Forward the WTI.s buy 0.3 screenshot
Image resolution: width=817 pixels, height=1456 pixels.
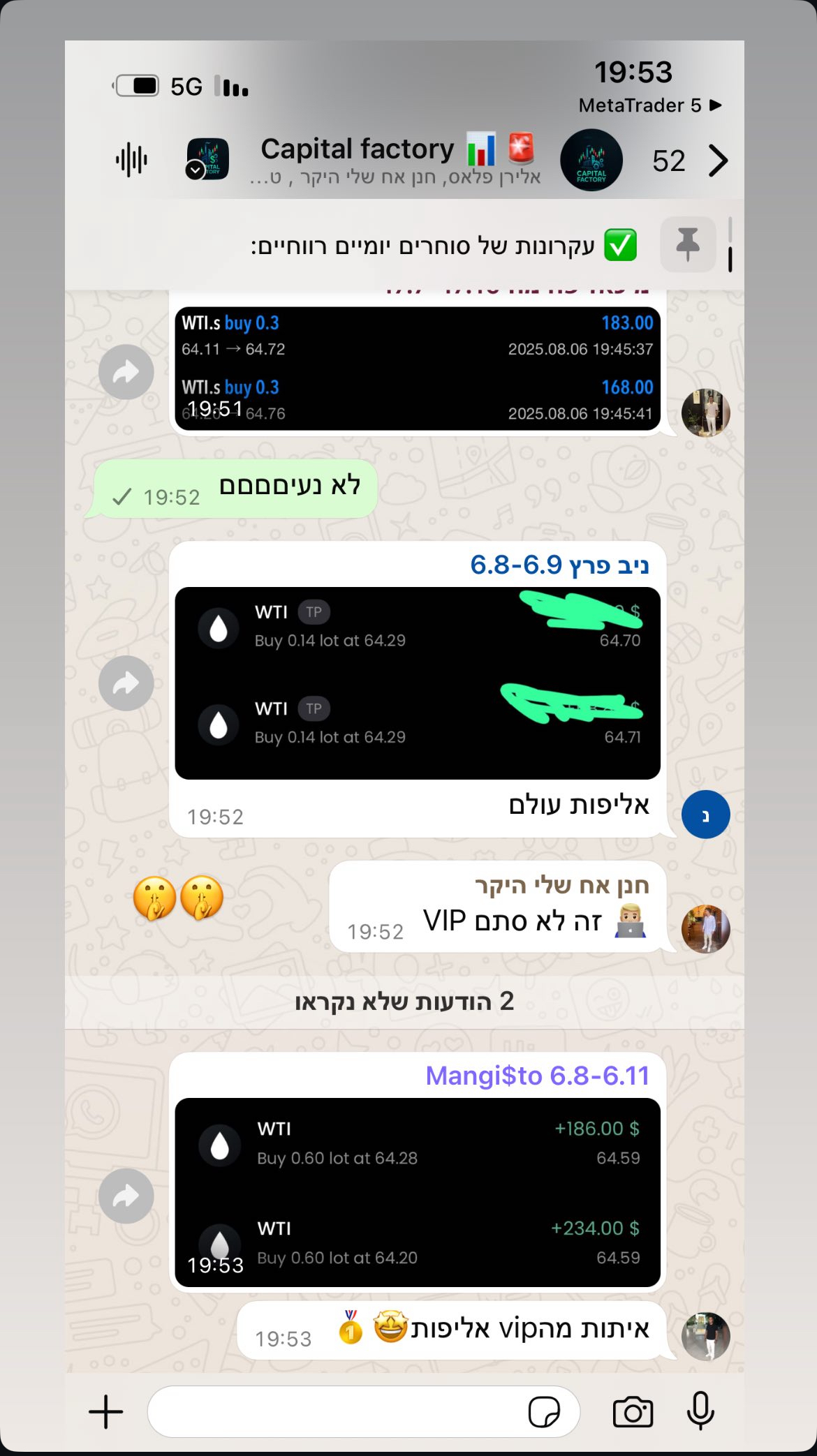[x=126, y=372]
